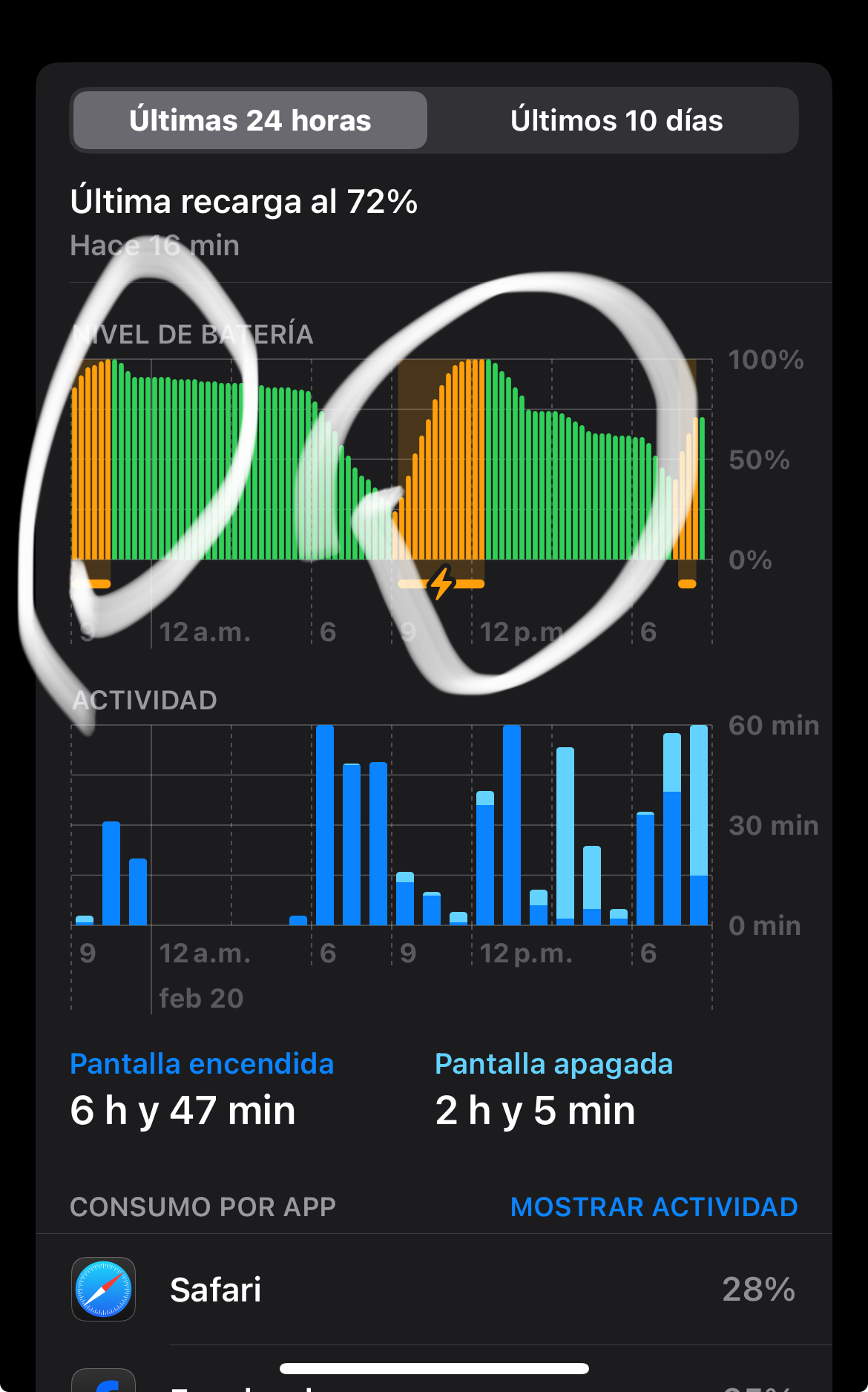Switch to the Últimas 24 horas tab
The height and width of the screenshot is (1392, 868).
pyautogui.click(x=250, y=121)
